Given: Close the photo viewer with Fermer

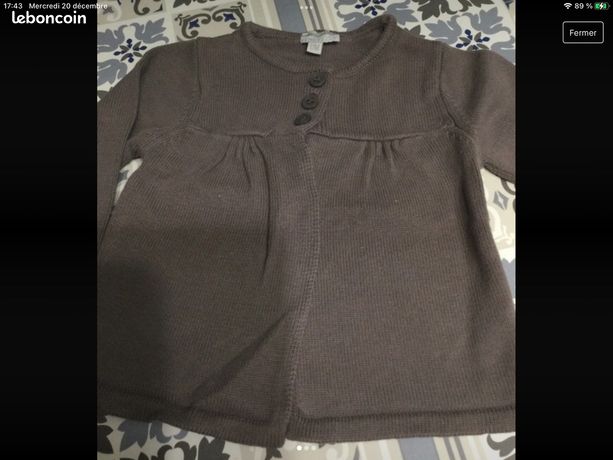Looking at the screenshot, I should pos(583,33).
